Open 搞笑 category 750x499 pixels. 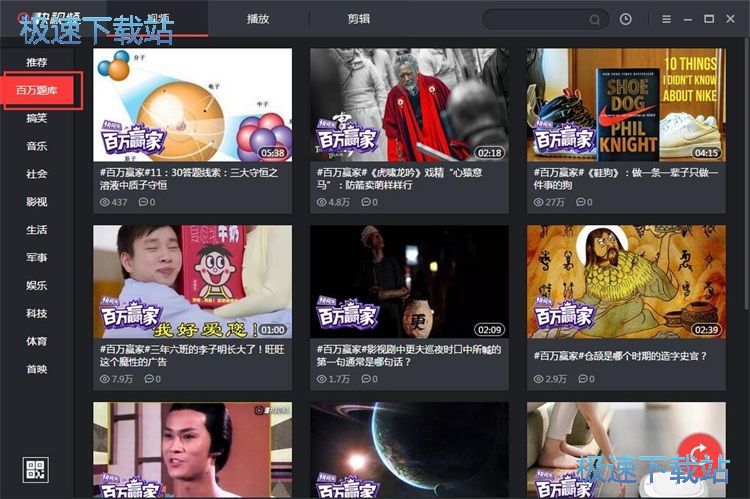(37, 118)
